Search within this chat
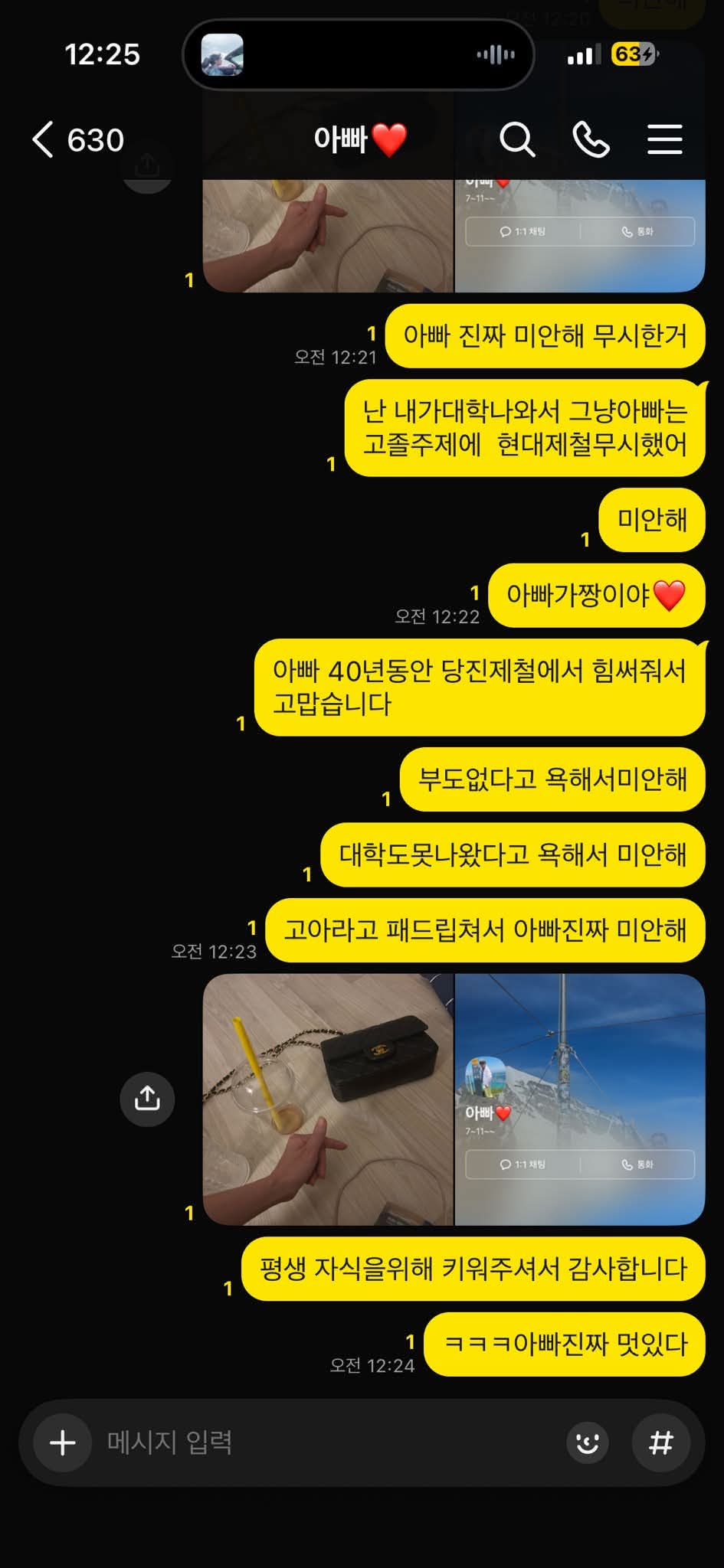Screen dimensions: 724x1568 point(517,139)
